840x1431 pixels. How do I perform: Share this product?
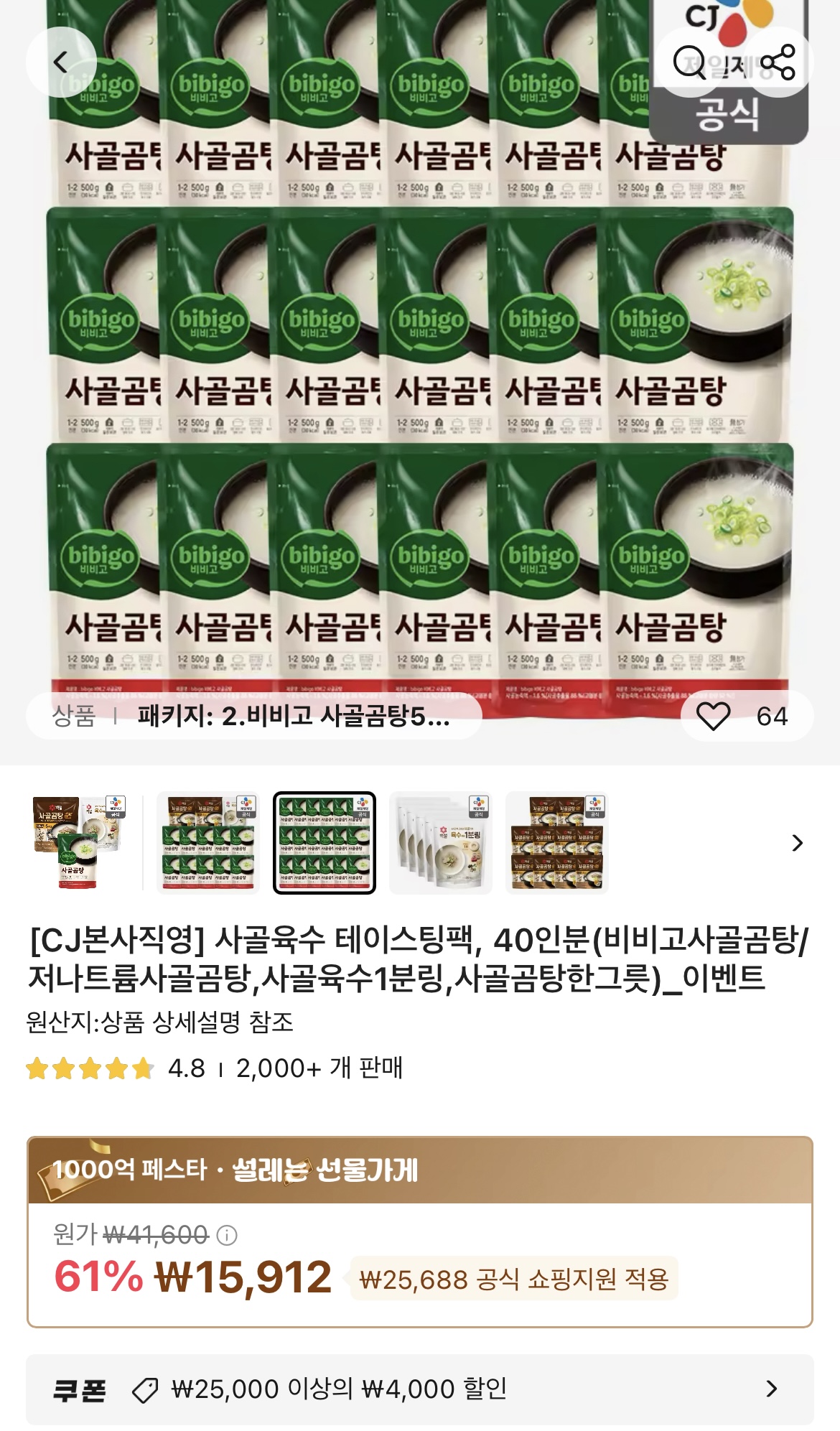click(778, 62)
